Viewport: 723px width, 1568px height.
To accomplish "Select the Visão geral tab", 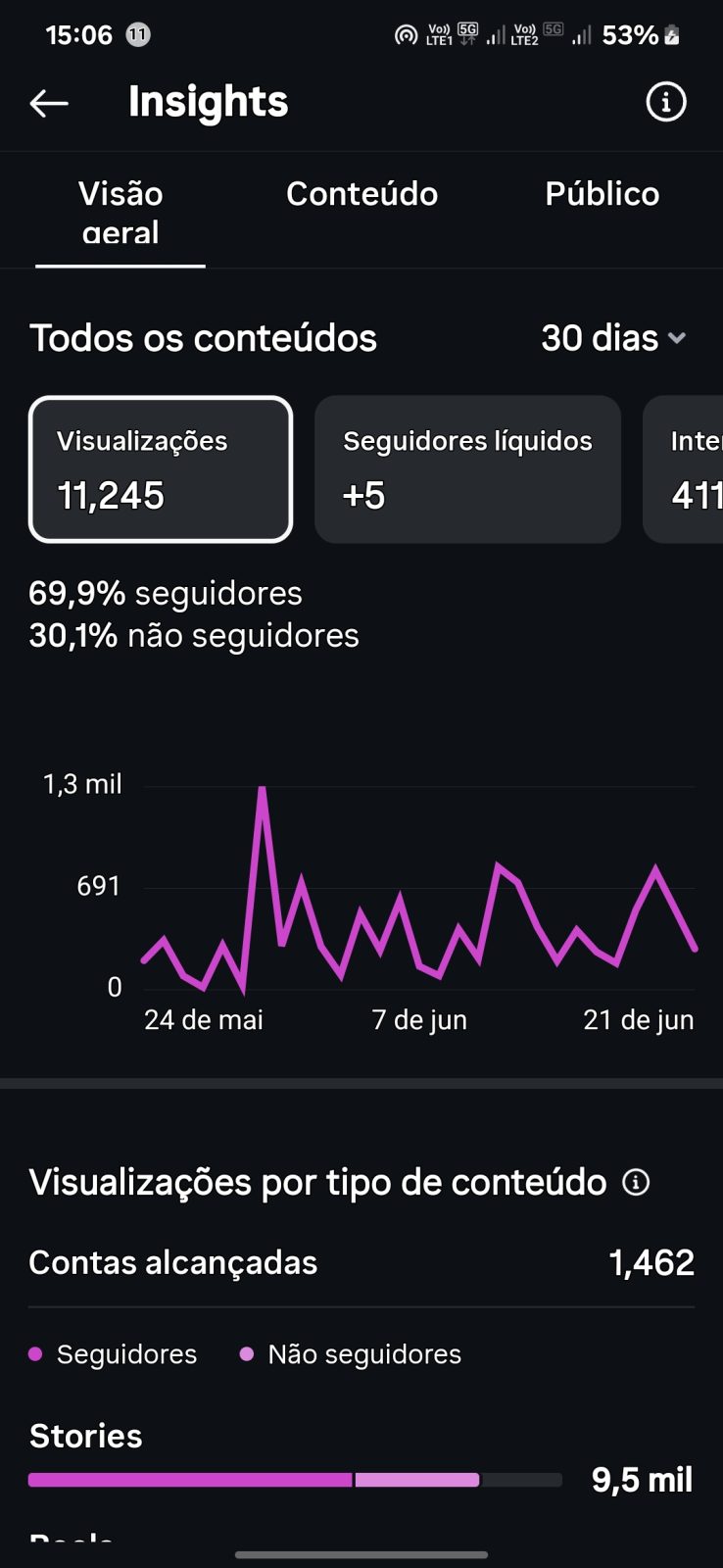I will [x=120, y=212].
